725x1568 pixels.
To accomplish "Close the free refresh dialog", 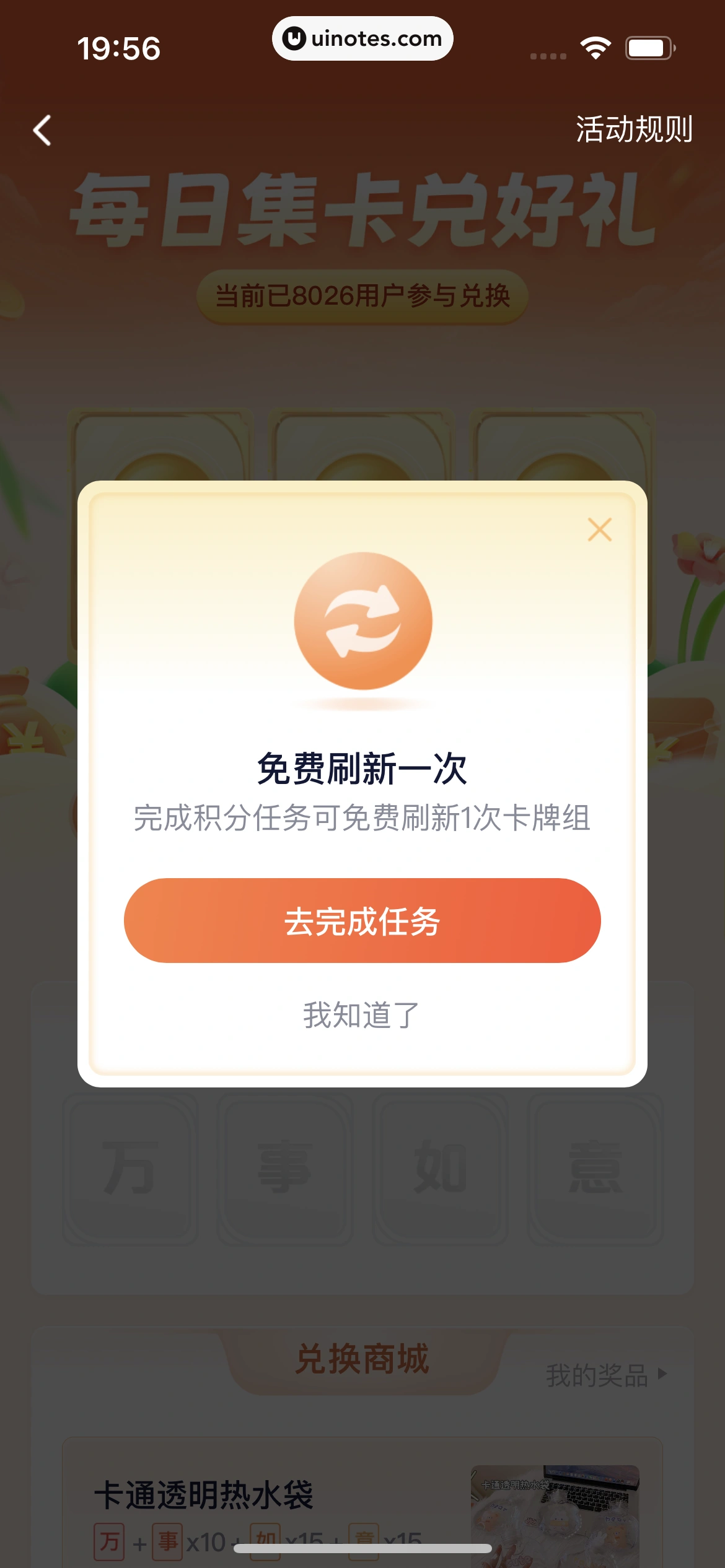I will (599, 530).
